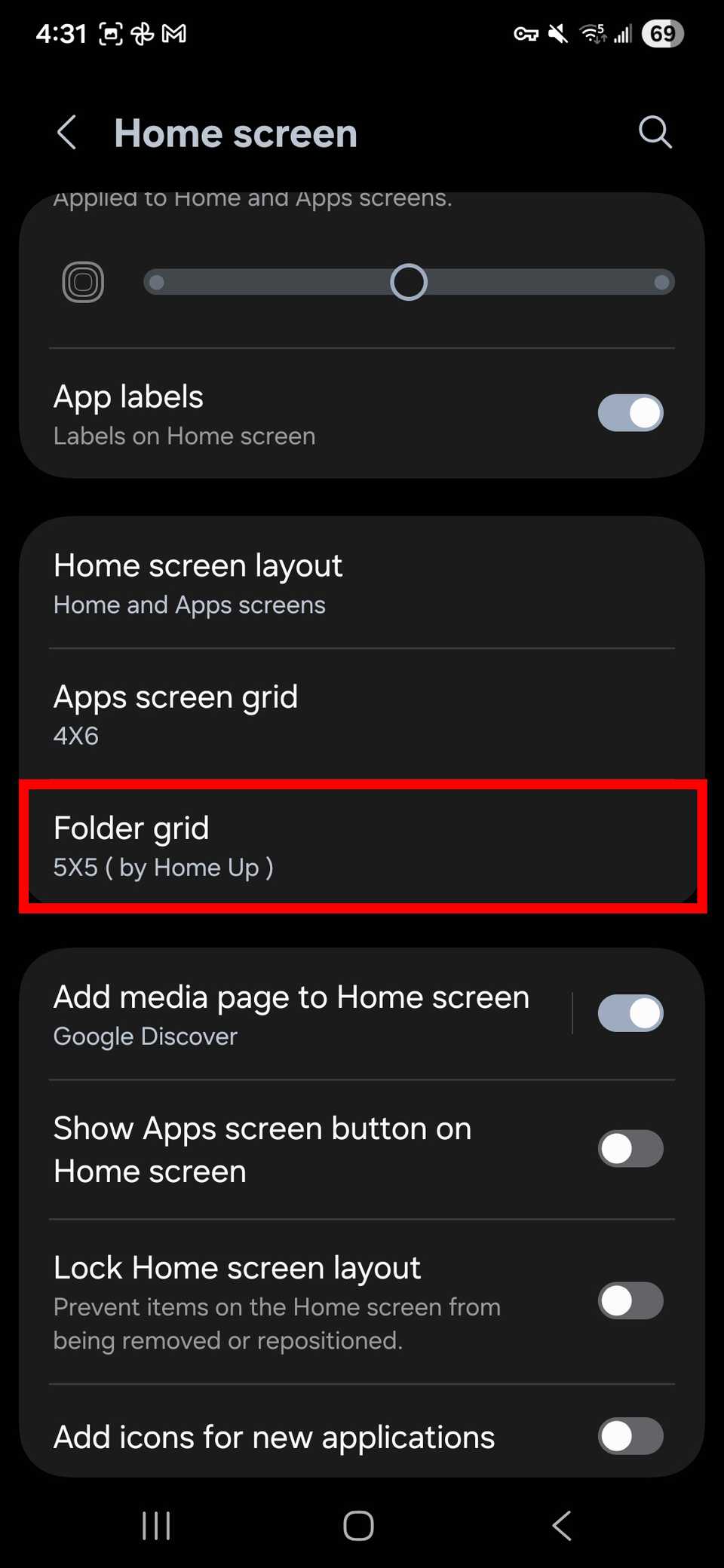Tap the clock in the status bar
This screenshot has width=724, height=1568.
[x=61, y=33]
